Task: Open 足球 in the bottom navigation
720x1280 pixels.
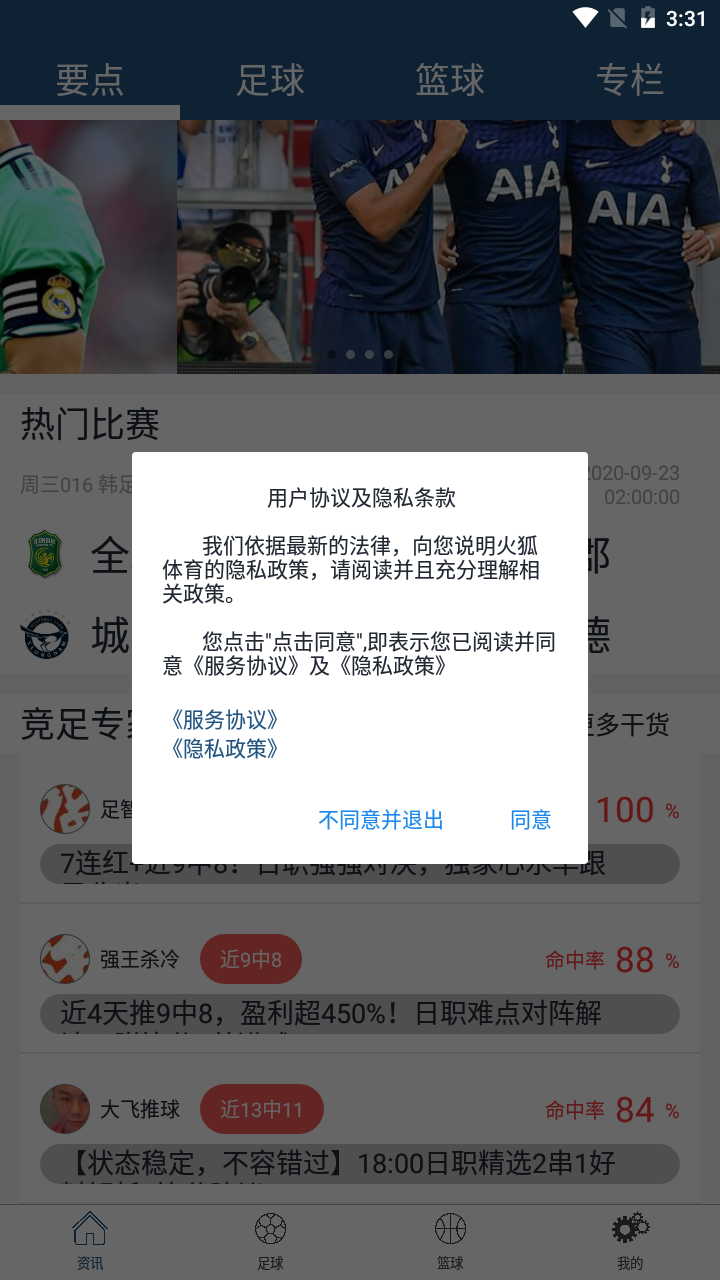Action: 270,1242
